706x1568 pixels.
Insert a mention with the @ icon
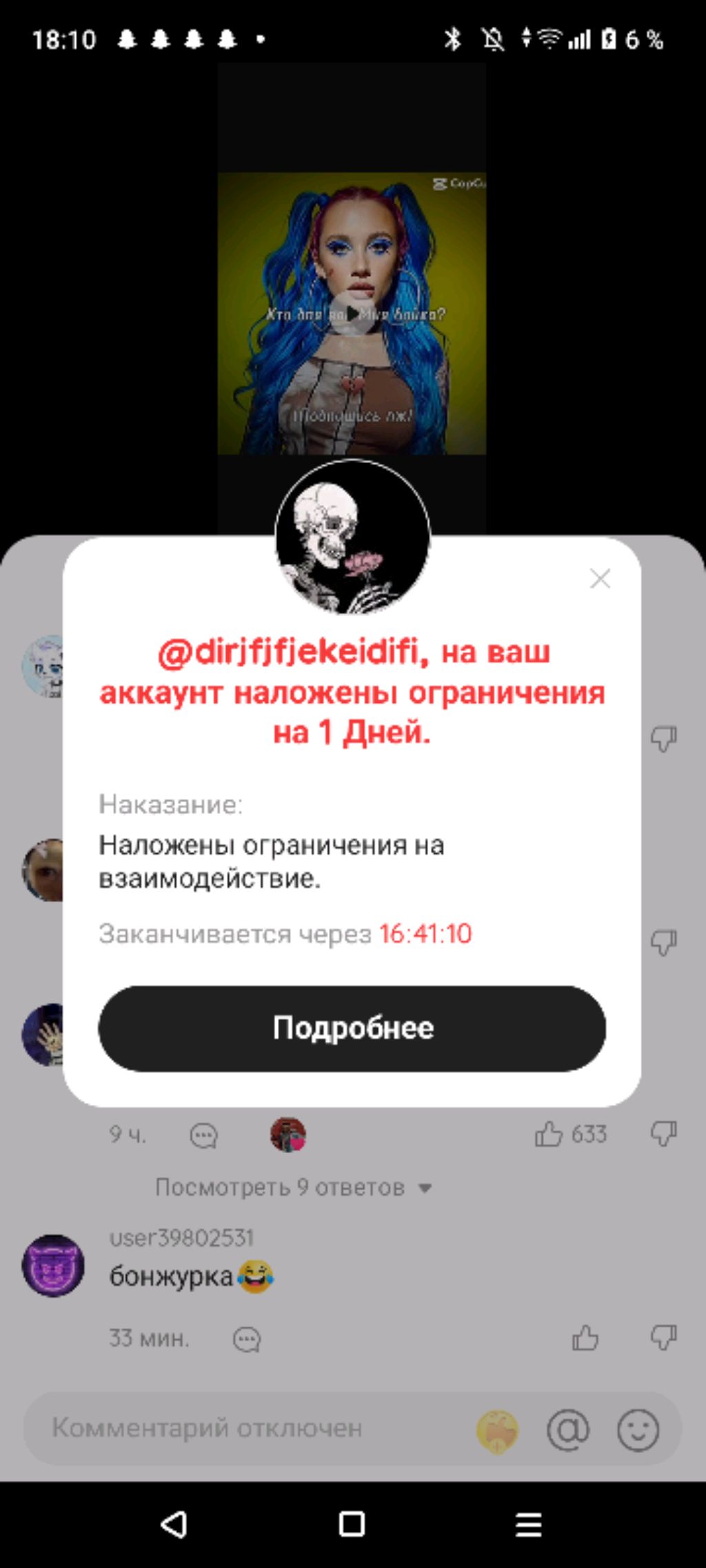567,1429
